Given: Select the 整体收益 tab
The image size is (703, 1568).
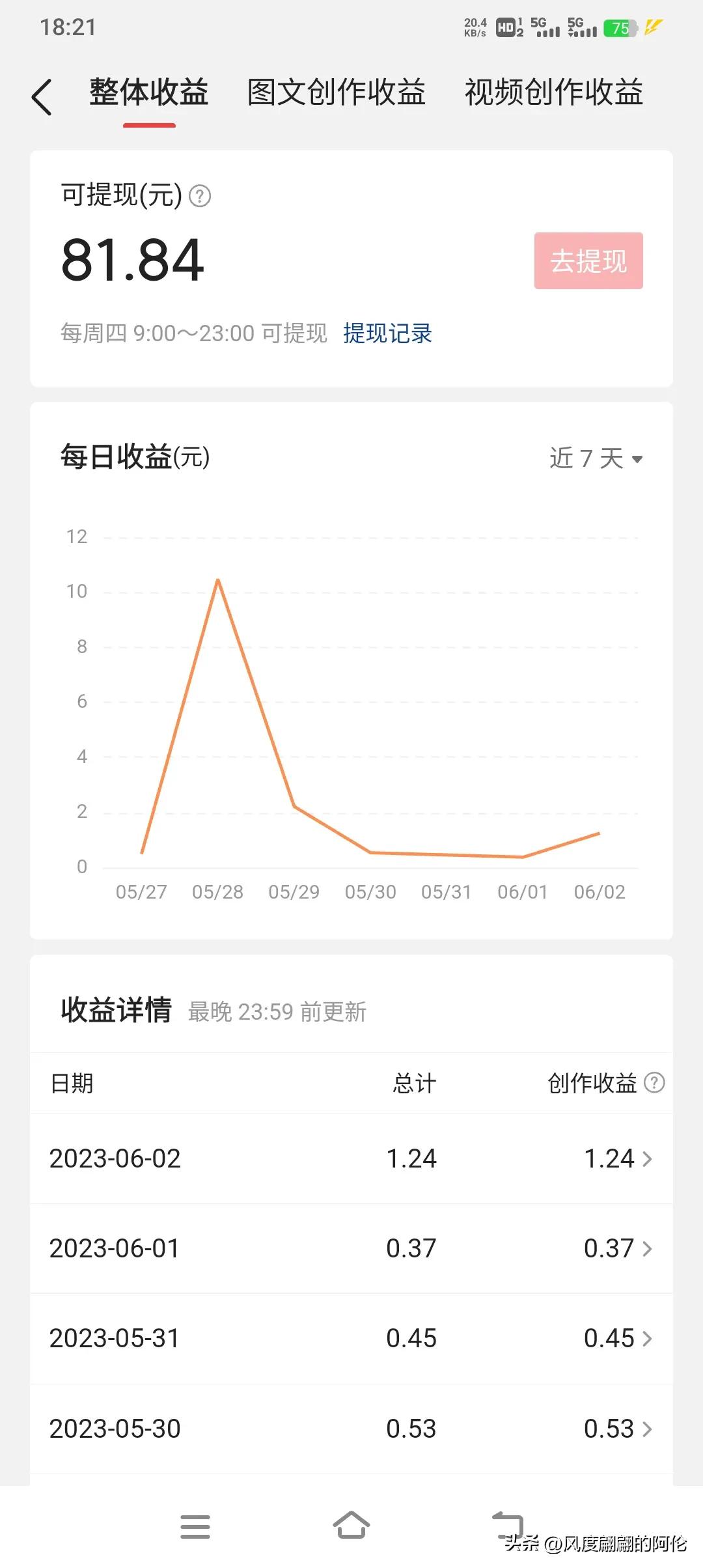Looking at the screenshot, I should (x=149, y=92).
